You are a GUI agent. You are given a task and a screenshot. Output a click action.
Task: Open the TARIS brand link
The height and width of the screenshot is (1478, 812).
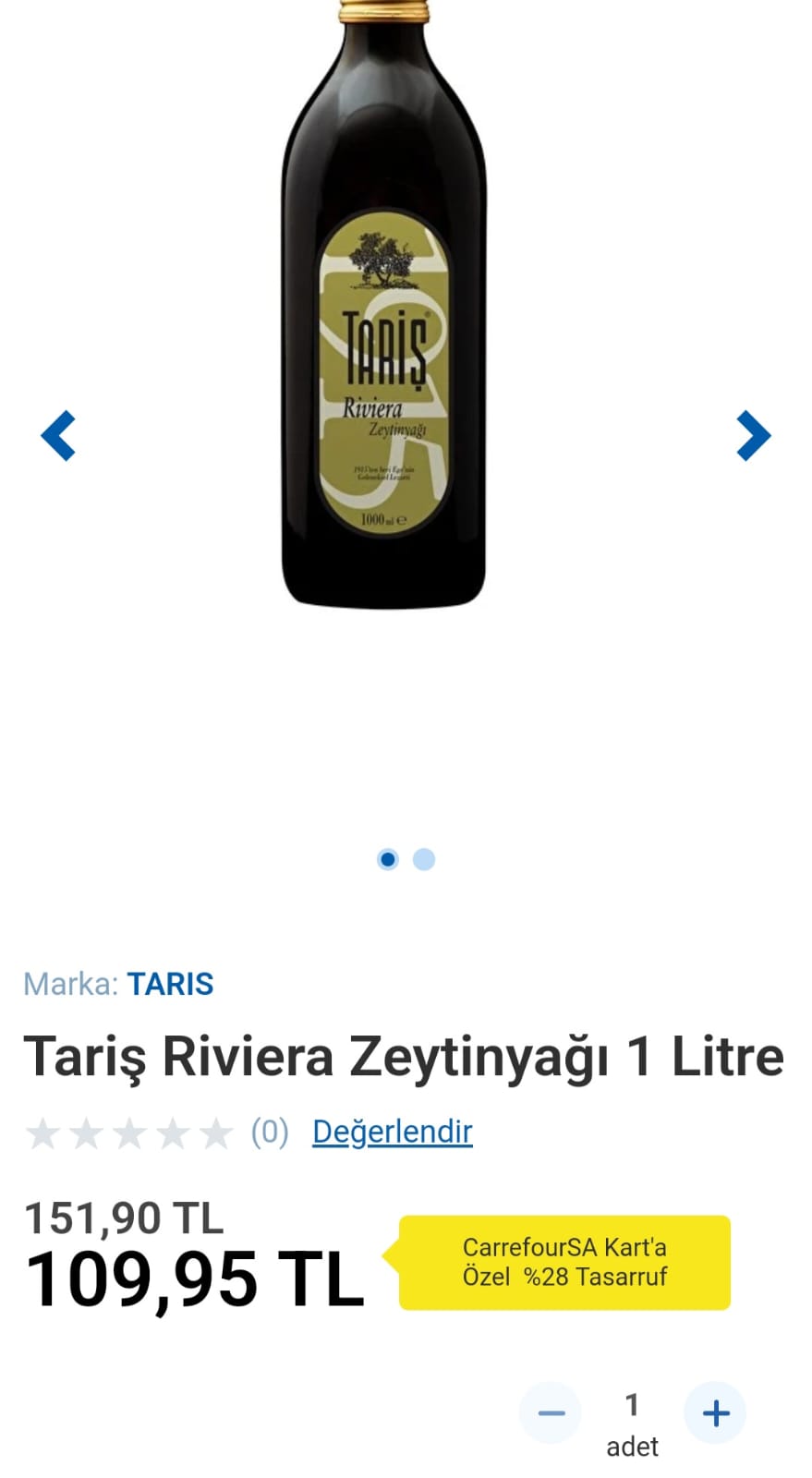170,984
